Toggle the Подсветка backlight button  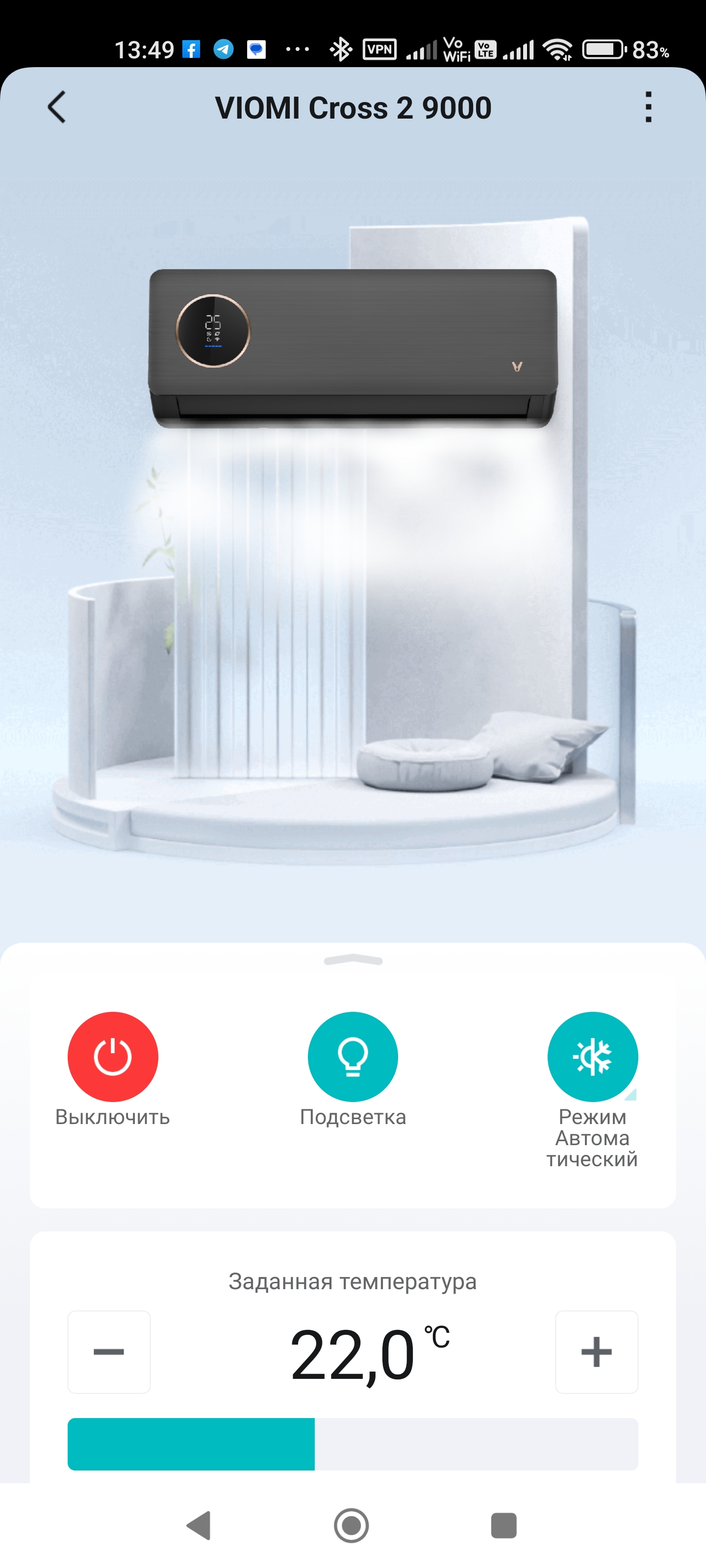353,1057
